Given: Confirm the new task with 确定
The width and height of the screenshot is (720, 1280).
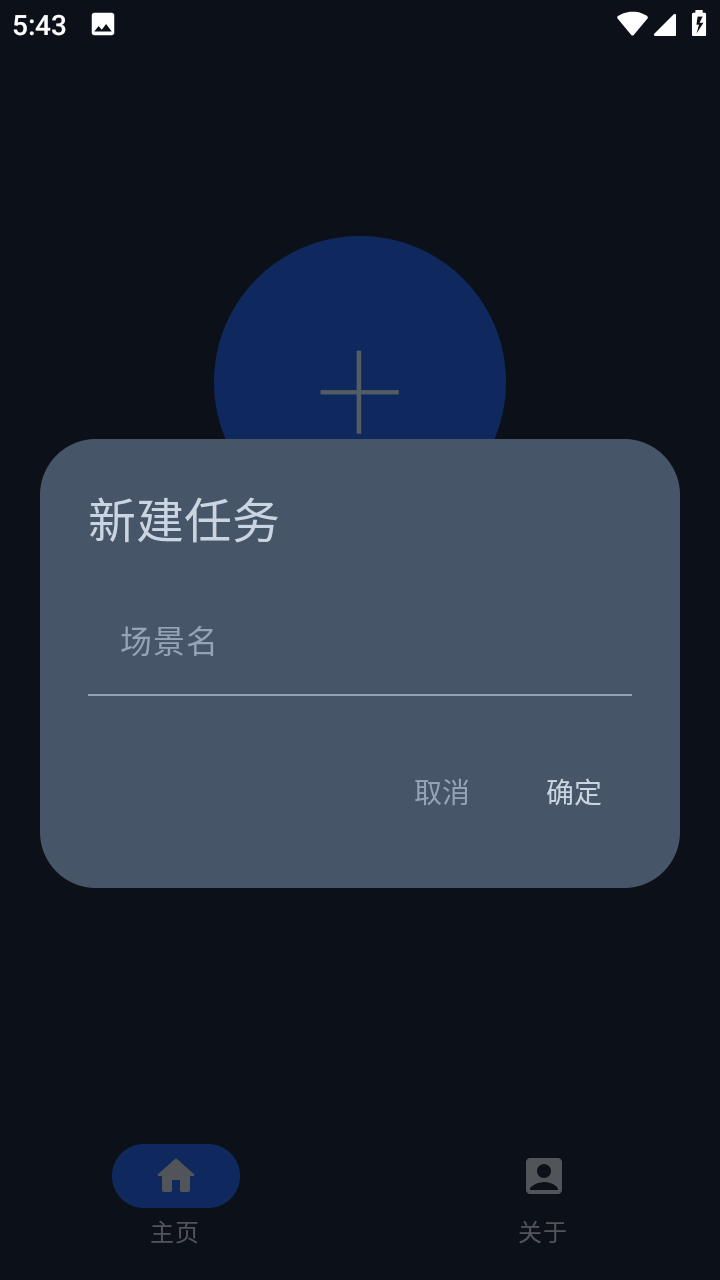Looking at the screenshot, I should point(574,792).
